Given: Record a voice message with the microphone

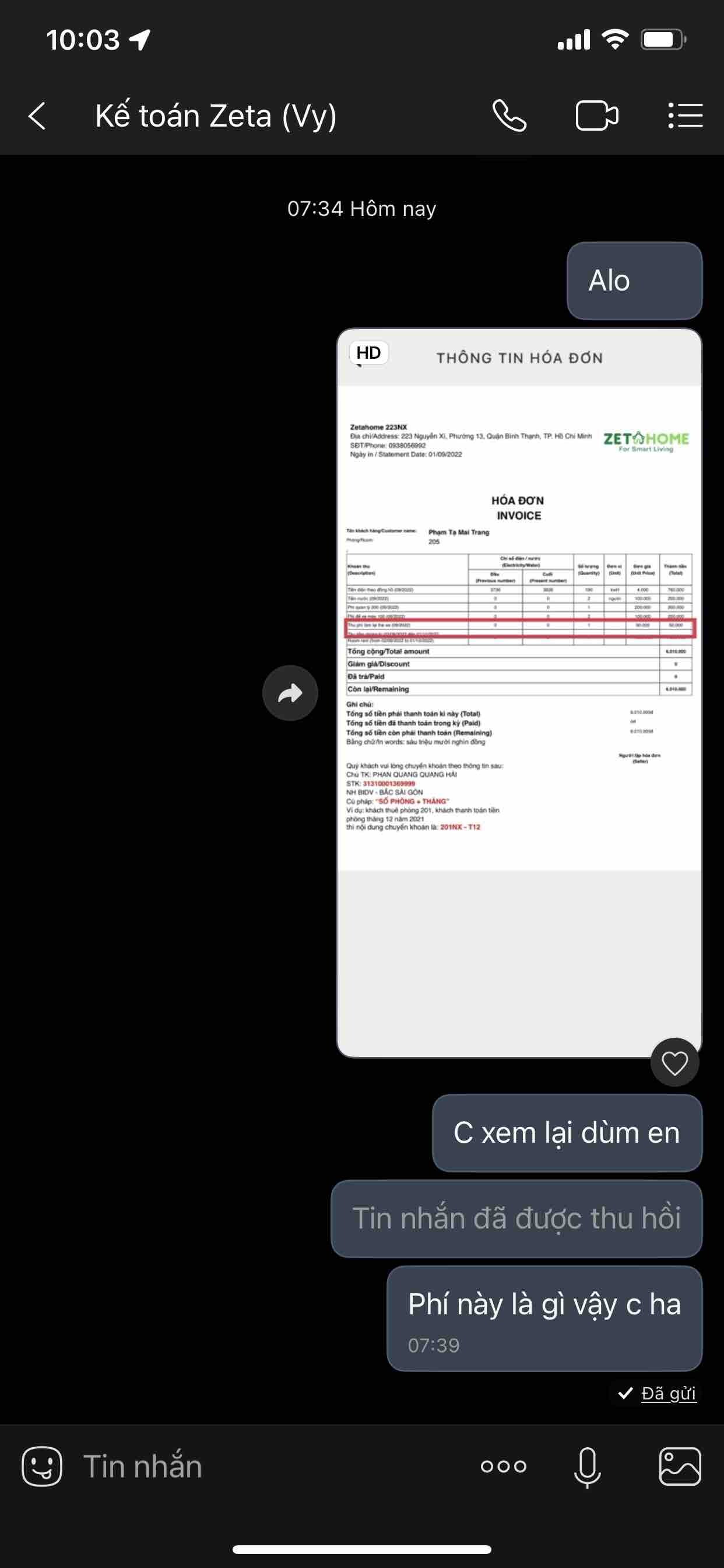Looking at the screenshot, I should click(587, 1466).
